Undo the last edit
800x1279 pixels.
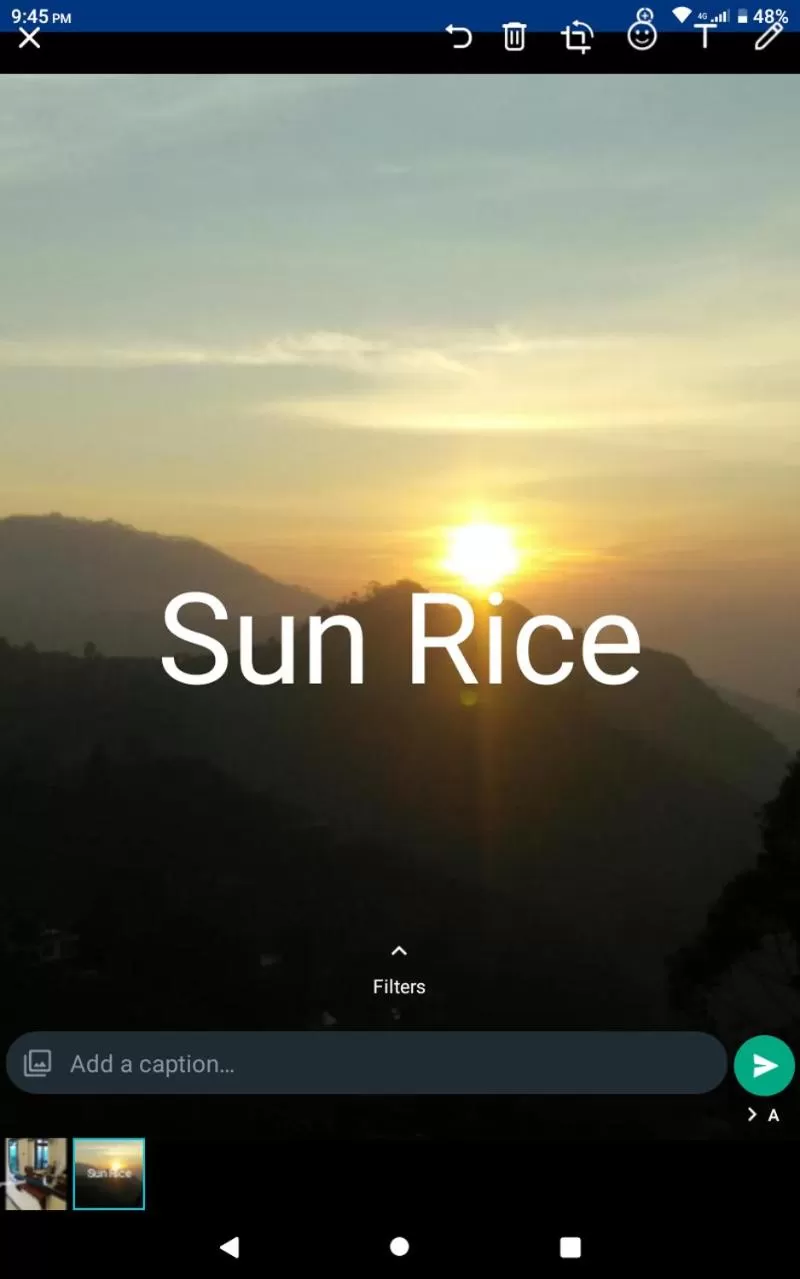(458, 37)
